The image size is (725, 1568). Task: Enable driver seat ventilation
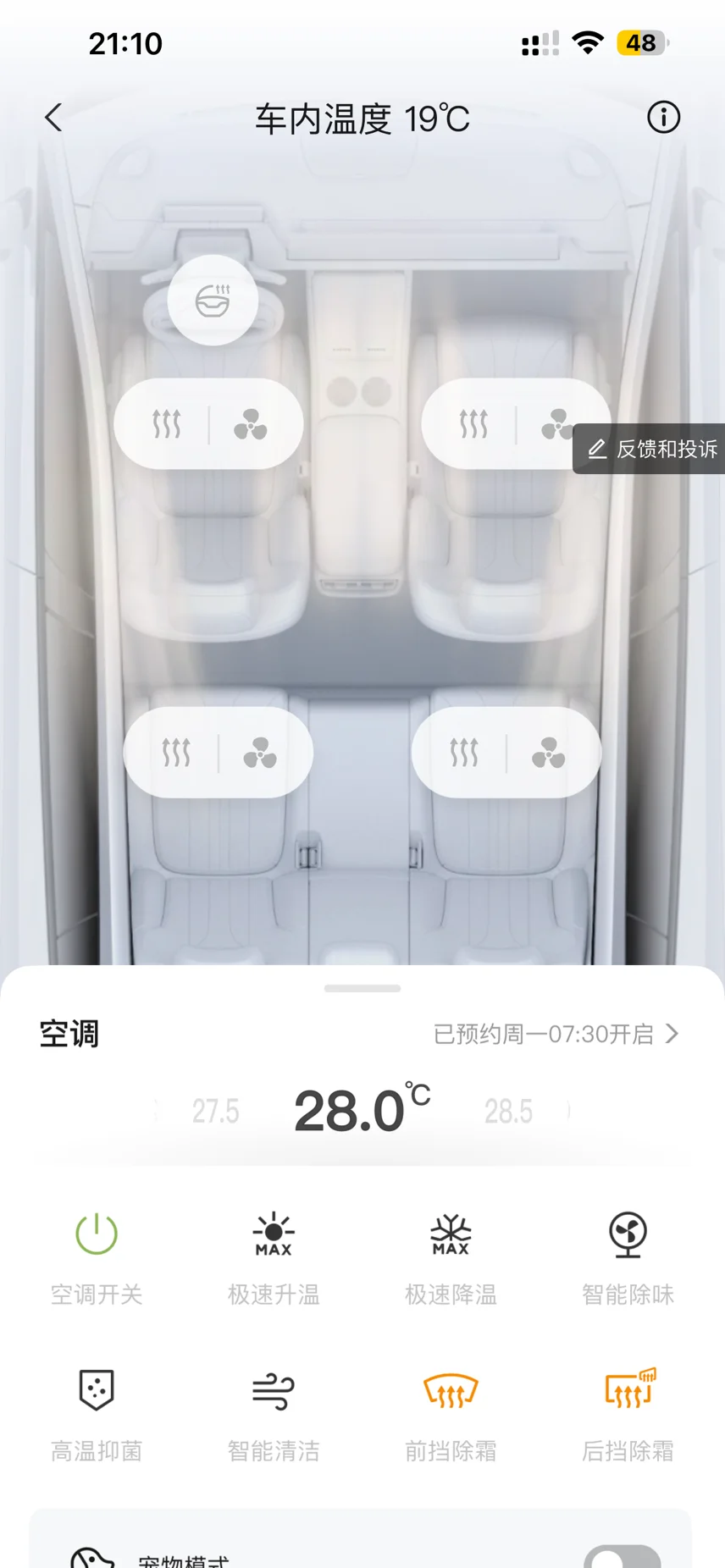tap(250, 424)
